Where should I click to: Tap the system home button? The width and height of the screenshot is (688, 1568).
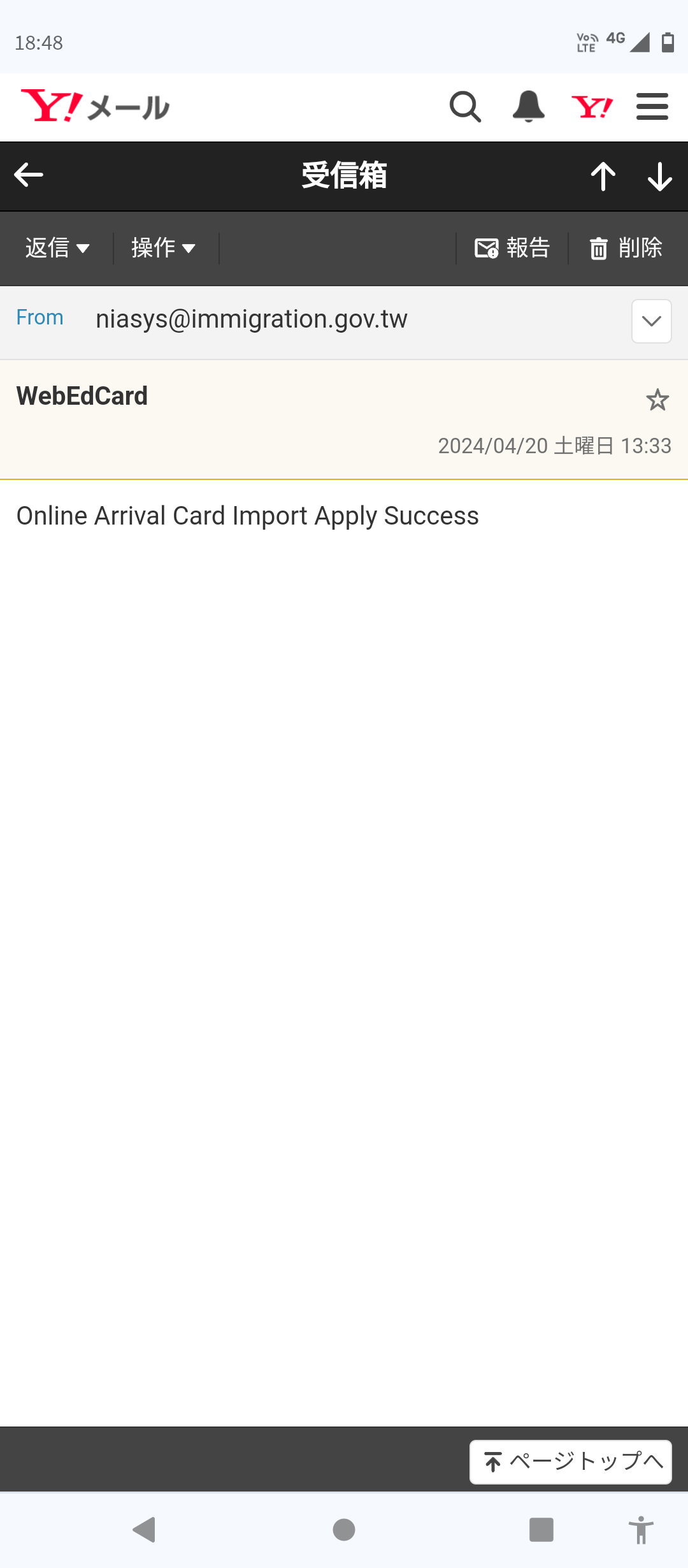pyautogui.click(x=344, y=1530)
